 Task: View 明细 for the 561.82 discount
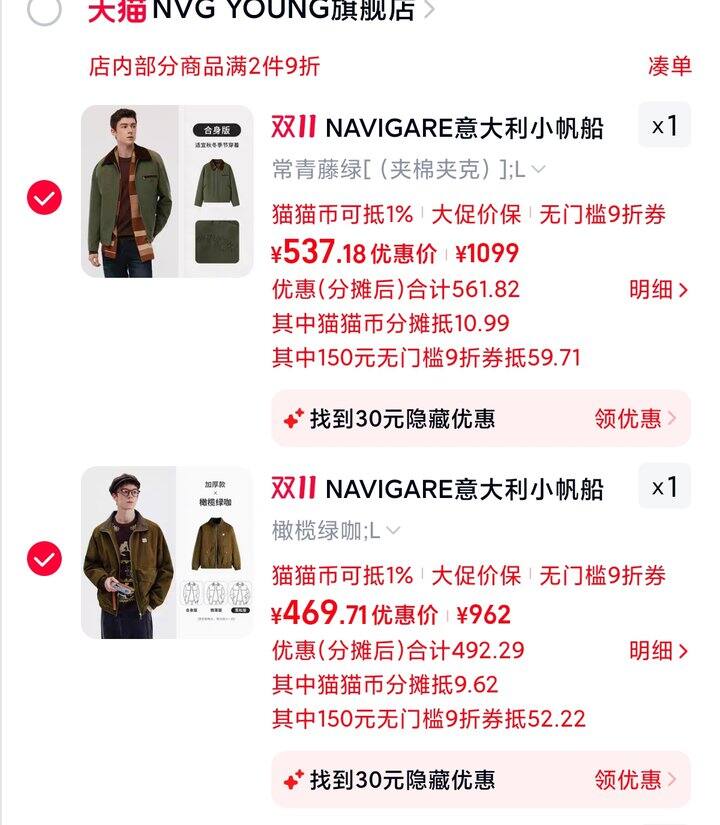(658, 290)
